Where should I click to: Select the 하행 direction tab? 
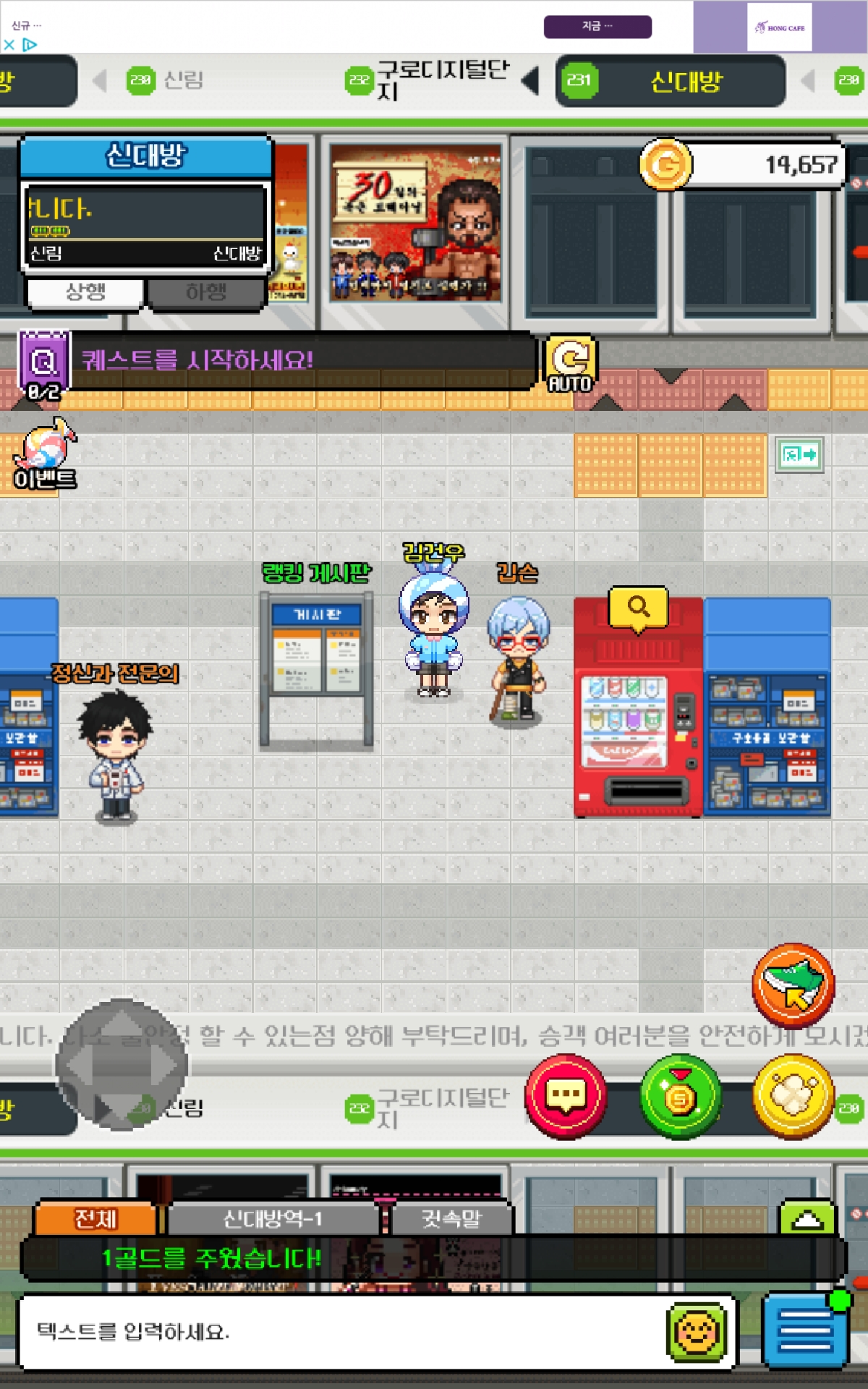pos(206,293)
